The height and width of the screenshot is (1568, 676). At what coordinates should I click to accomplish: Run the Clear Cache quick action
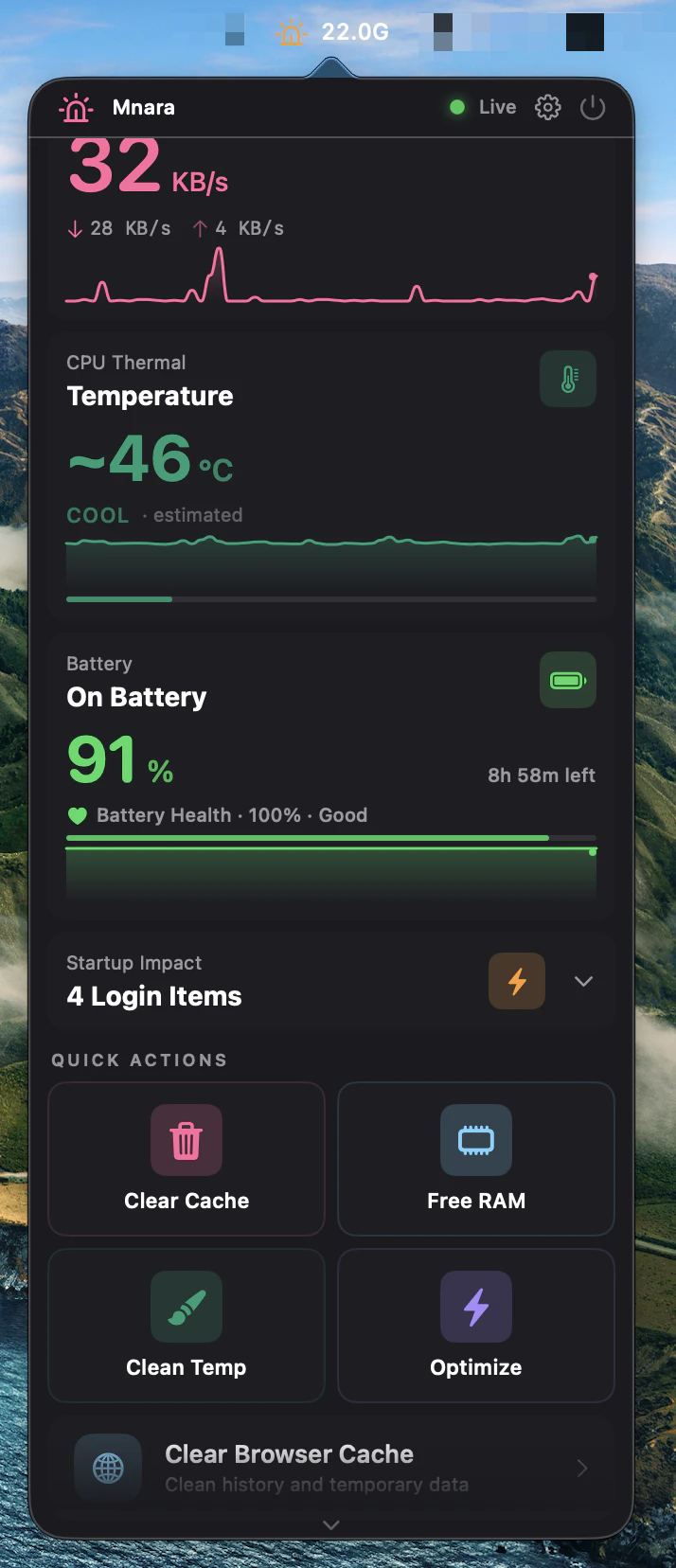[x=187, y=1159]
